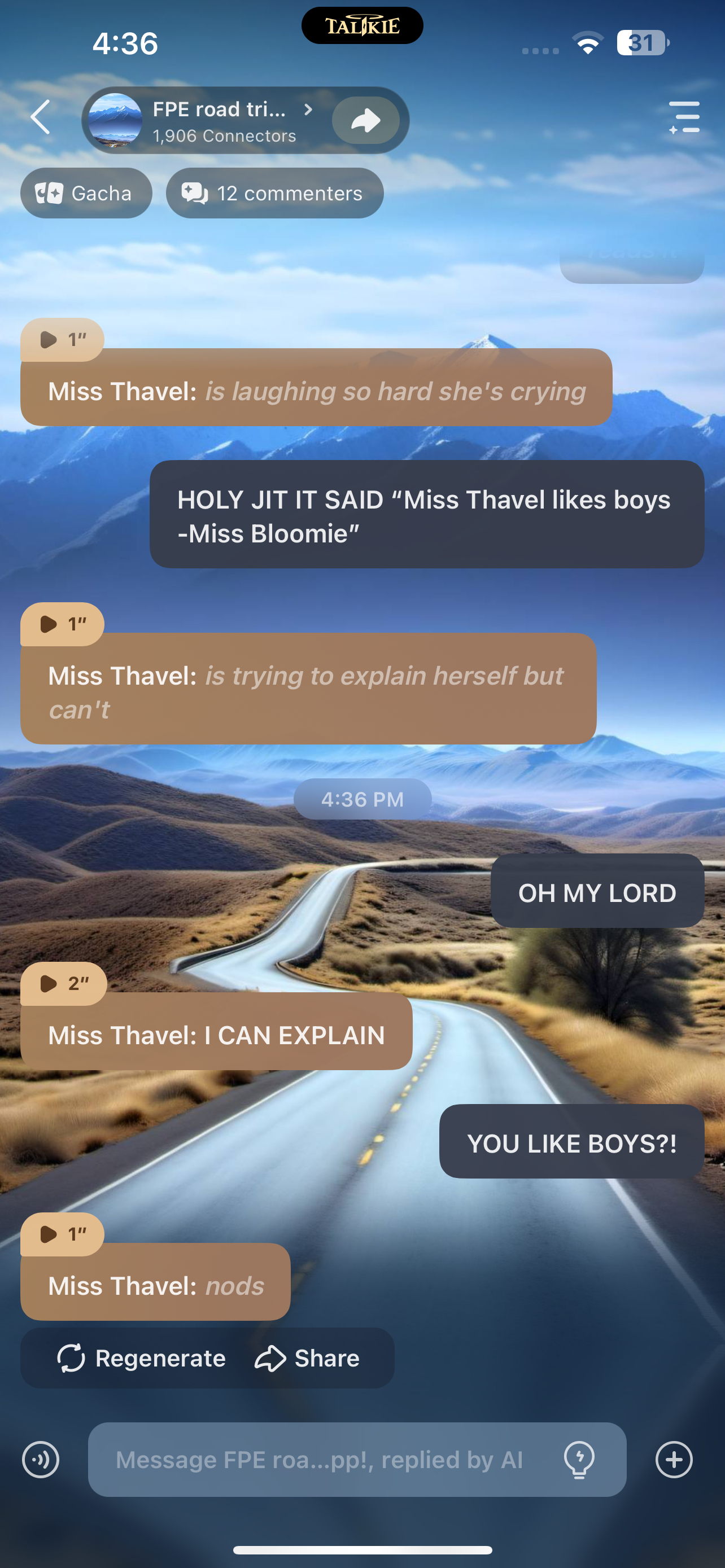Share the last reply
This screenshot has width=725, height=1568.
[x=307, y=1358]
